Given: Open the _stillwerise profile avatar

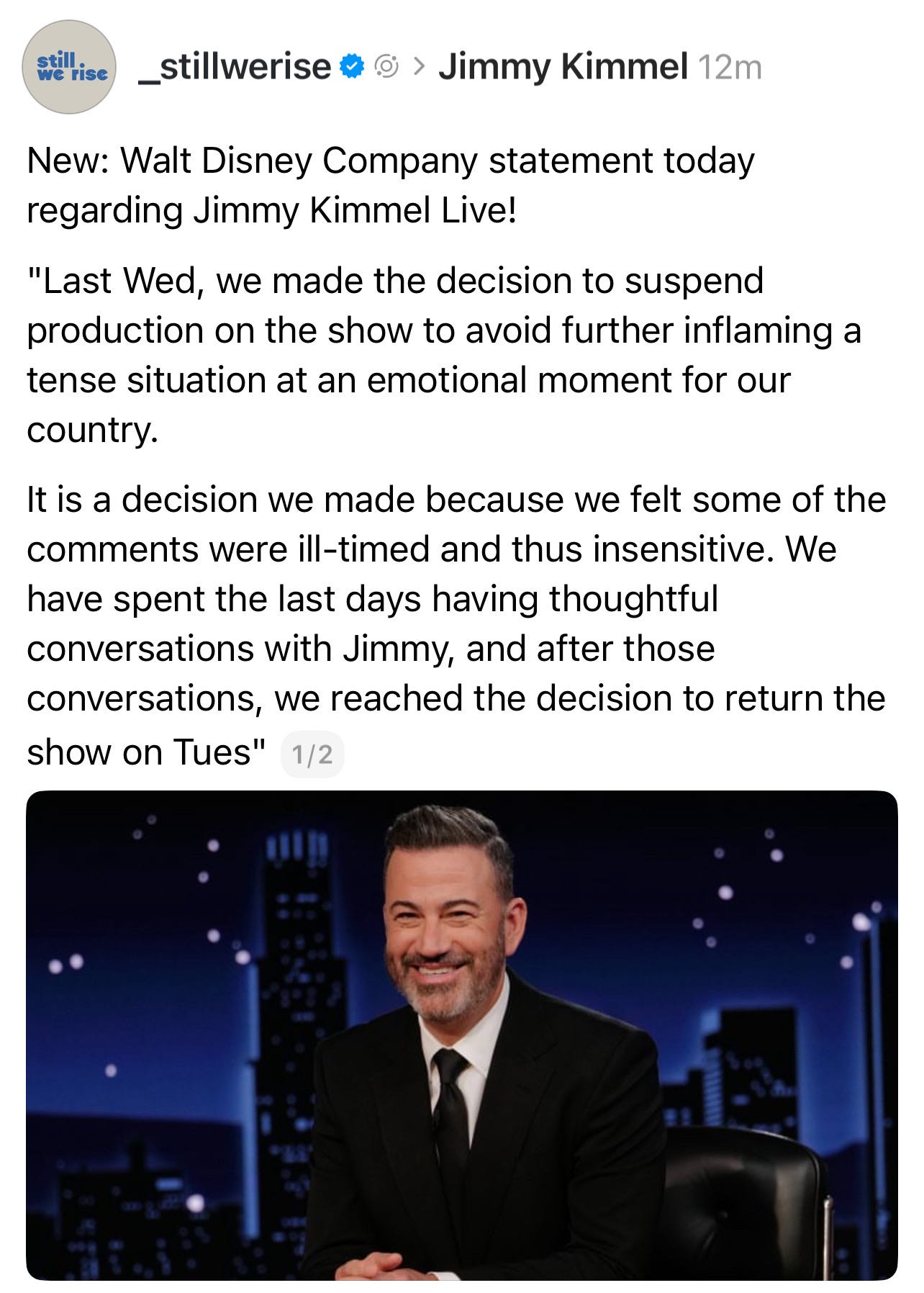Looking at the screenshot, I should [x=69, y=67].
